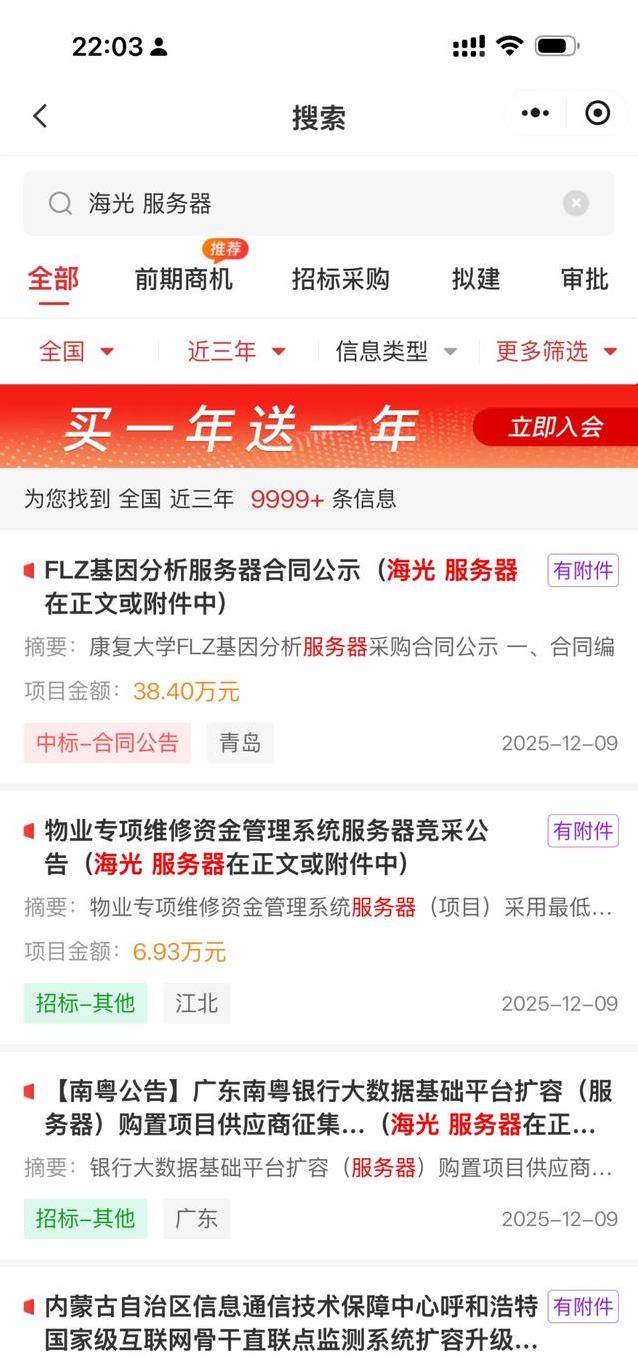The image size is (638, 1358).
Task: Open the mini-program overflow menu
Action: pyautogui.click(x=536, y=114)
